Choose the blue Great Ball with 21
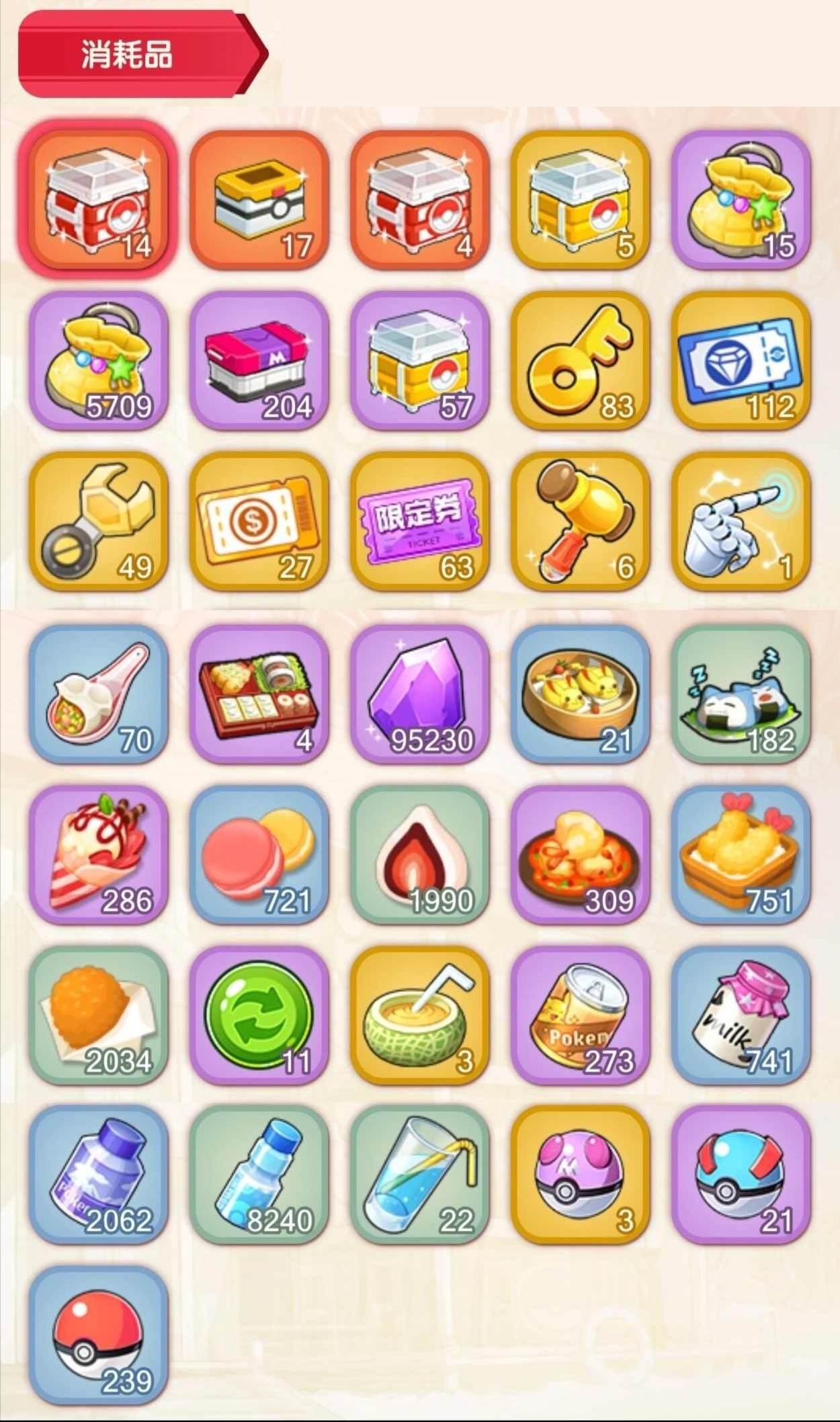This screenshot has height=1422, width=840. (741, 1175)
